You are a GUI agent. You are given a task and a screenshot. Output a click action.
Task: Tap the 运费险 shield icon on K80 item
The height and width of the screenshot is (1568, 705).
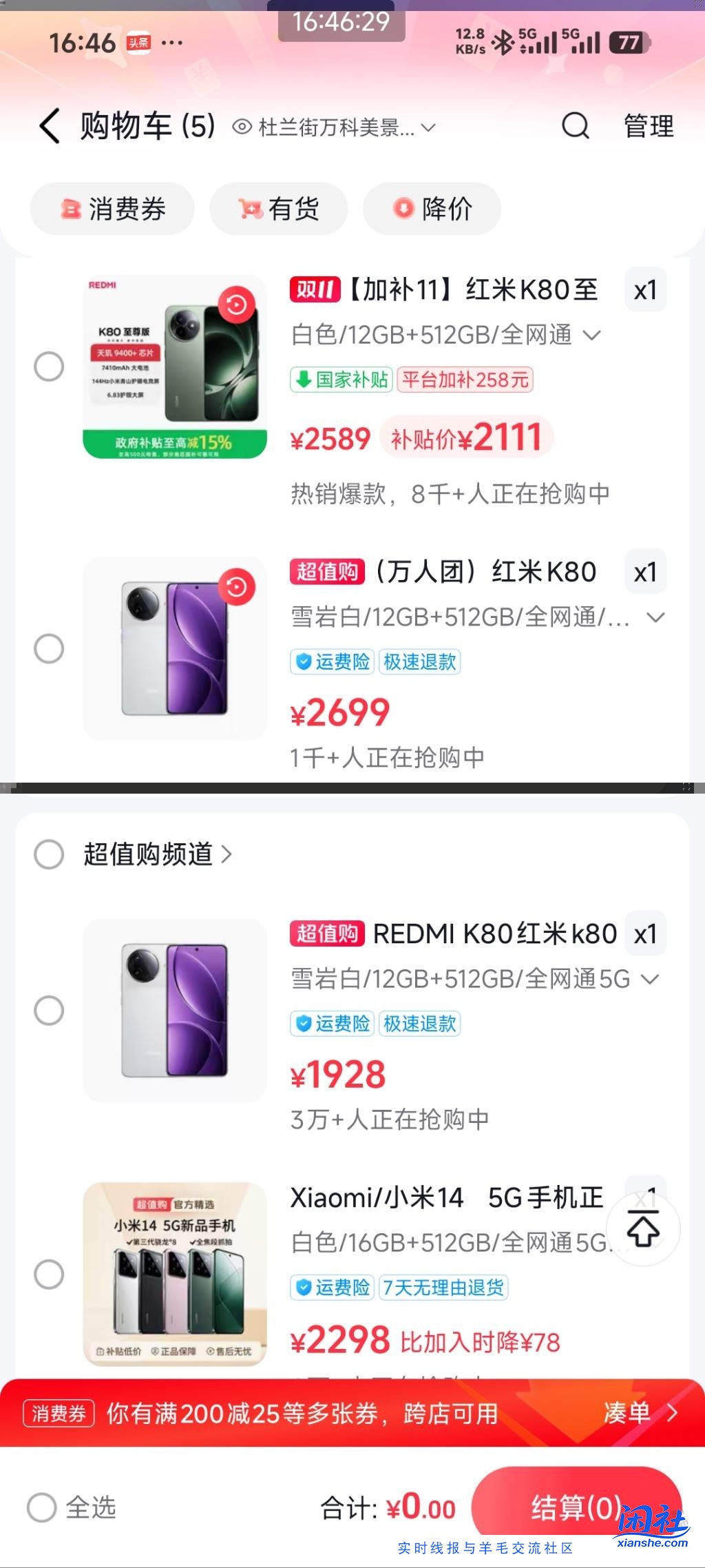304,661
